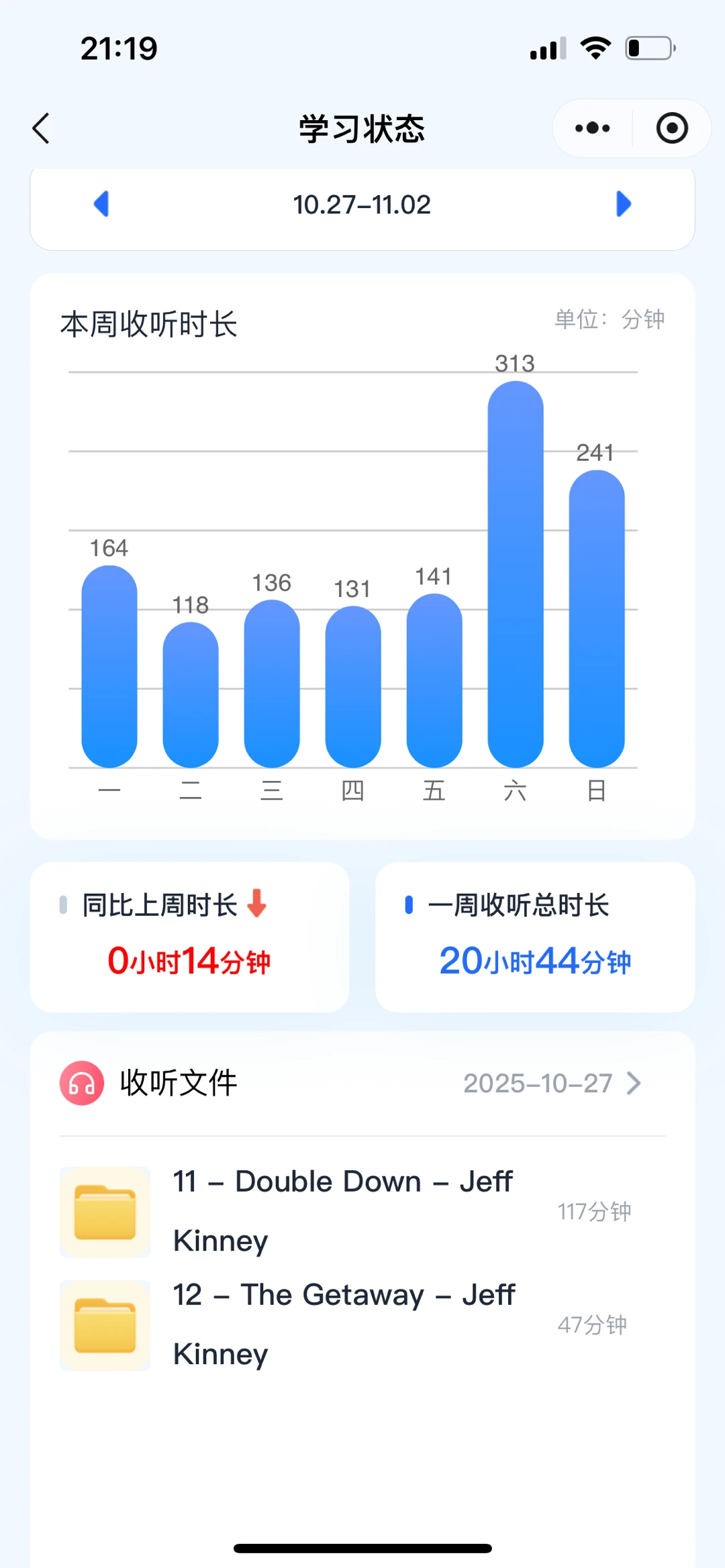Open folder 11 – Double Down – Jeff Kinney

tap(342, 1211)
